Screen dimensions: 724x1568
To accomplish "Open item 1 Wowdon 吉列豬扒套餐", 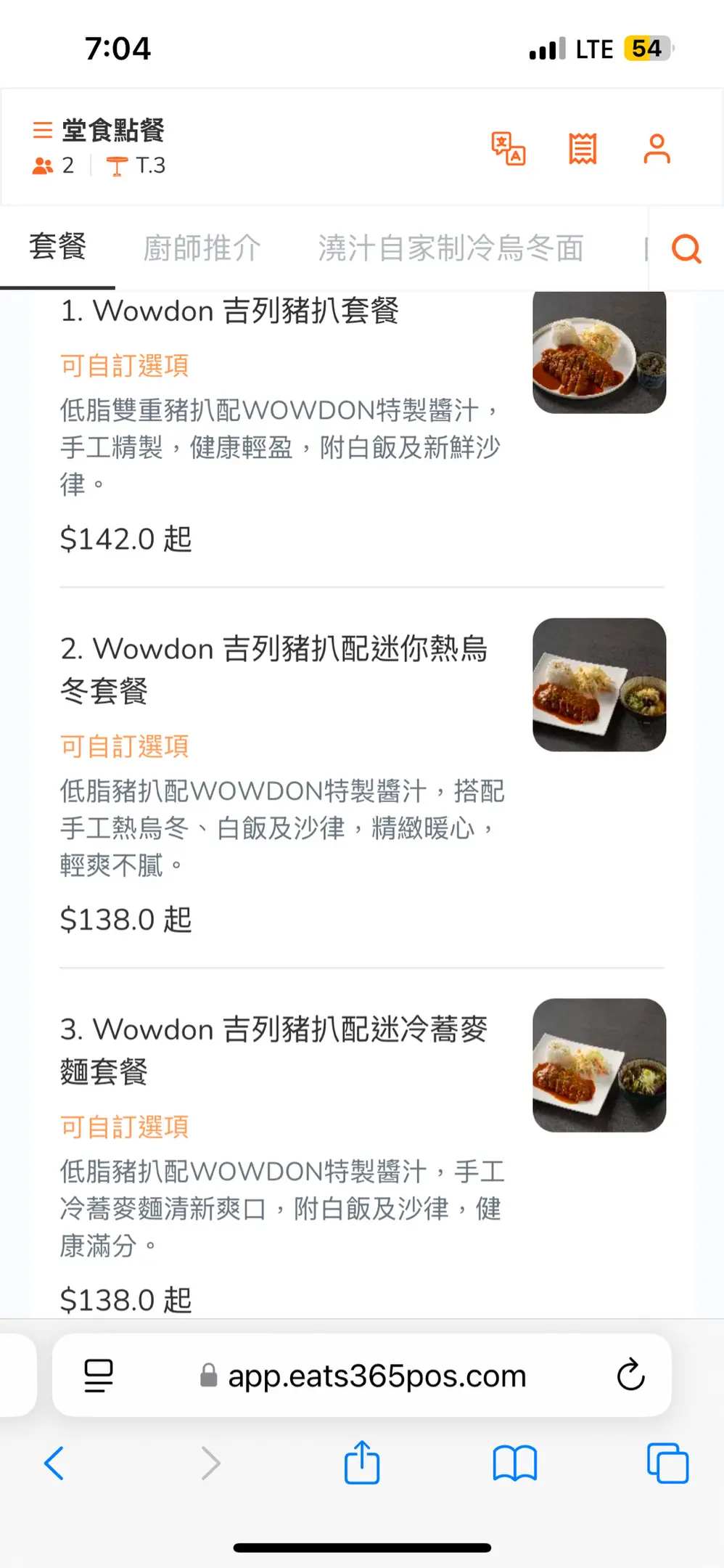I will (230, 311).
